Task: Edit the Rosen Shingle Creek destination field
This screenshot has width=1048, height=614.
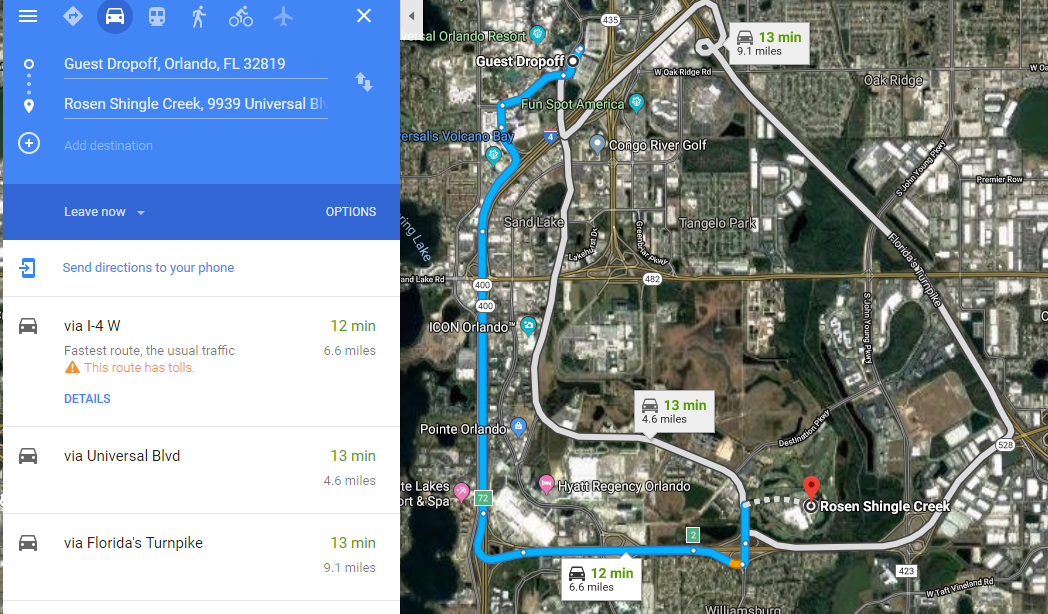Action: (195, 104)
